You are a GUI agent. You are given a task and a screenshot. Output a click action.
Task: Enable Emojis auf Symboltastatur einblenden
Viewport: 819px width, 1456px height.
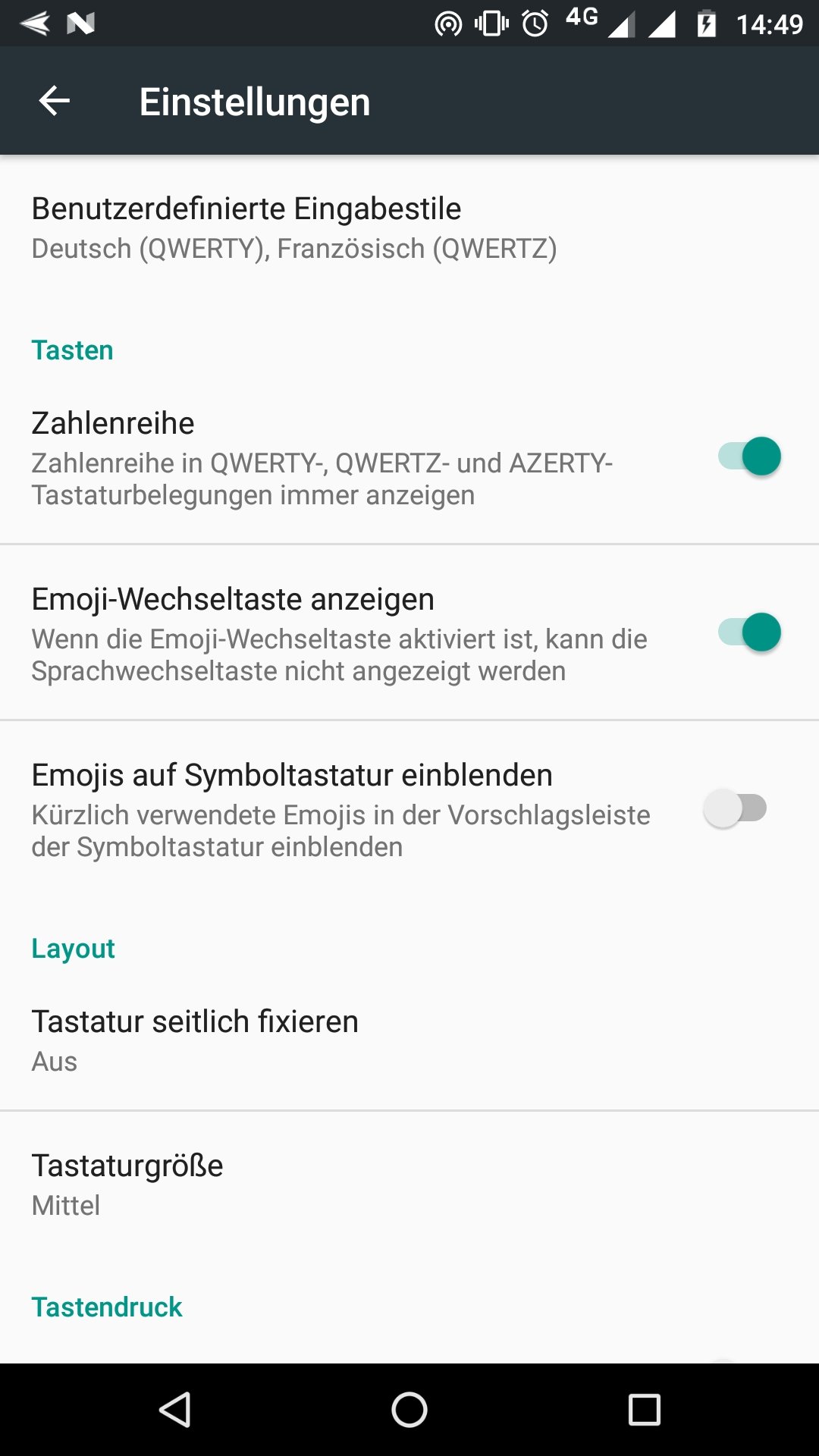point(735,808)
